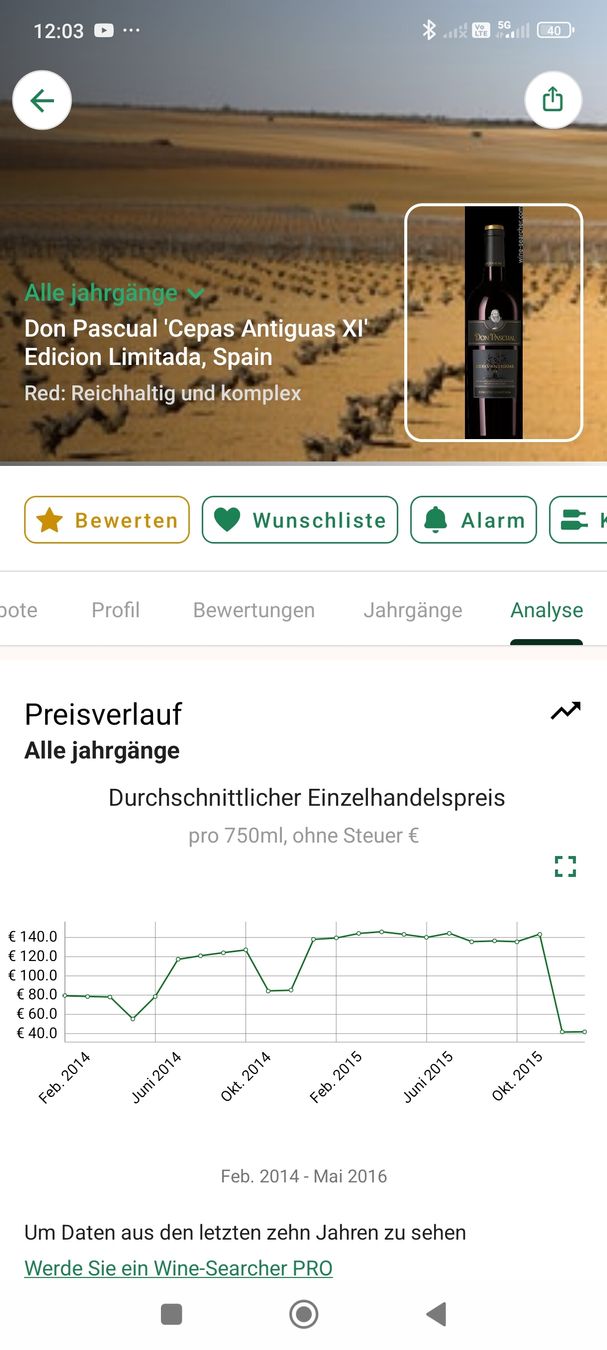607x1350 pixels.
Task: Open recent apps from the navigation bar
Action: (172, 1314)
